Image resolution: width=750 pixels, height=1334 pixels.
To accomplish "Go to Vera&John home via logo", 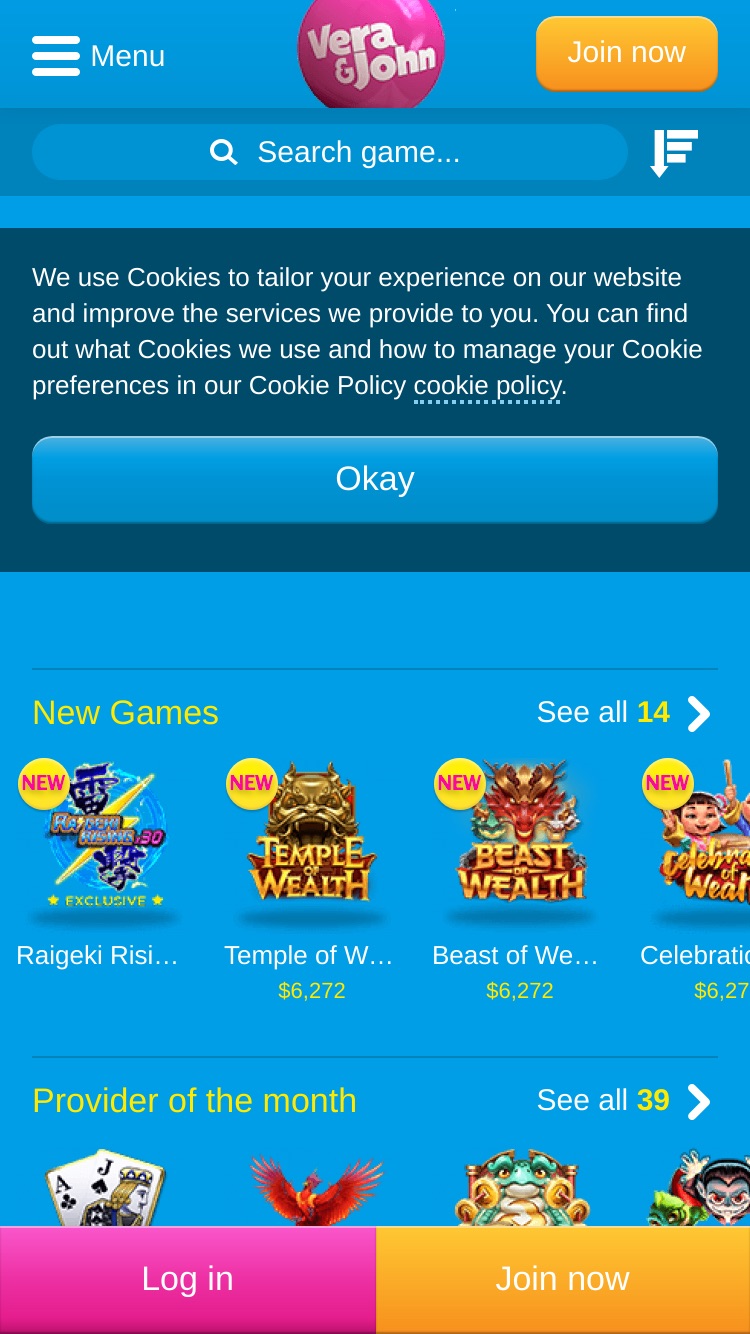I will [x=371, y=52].
